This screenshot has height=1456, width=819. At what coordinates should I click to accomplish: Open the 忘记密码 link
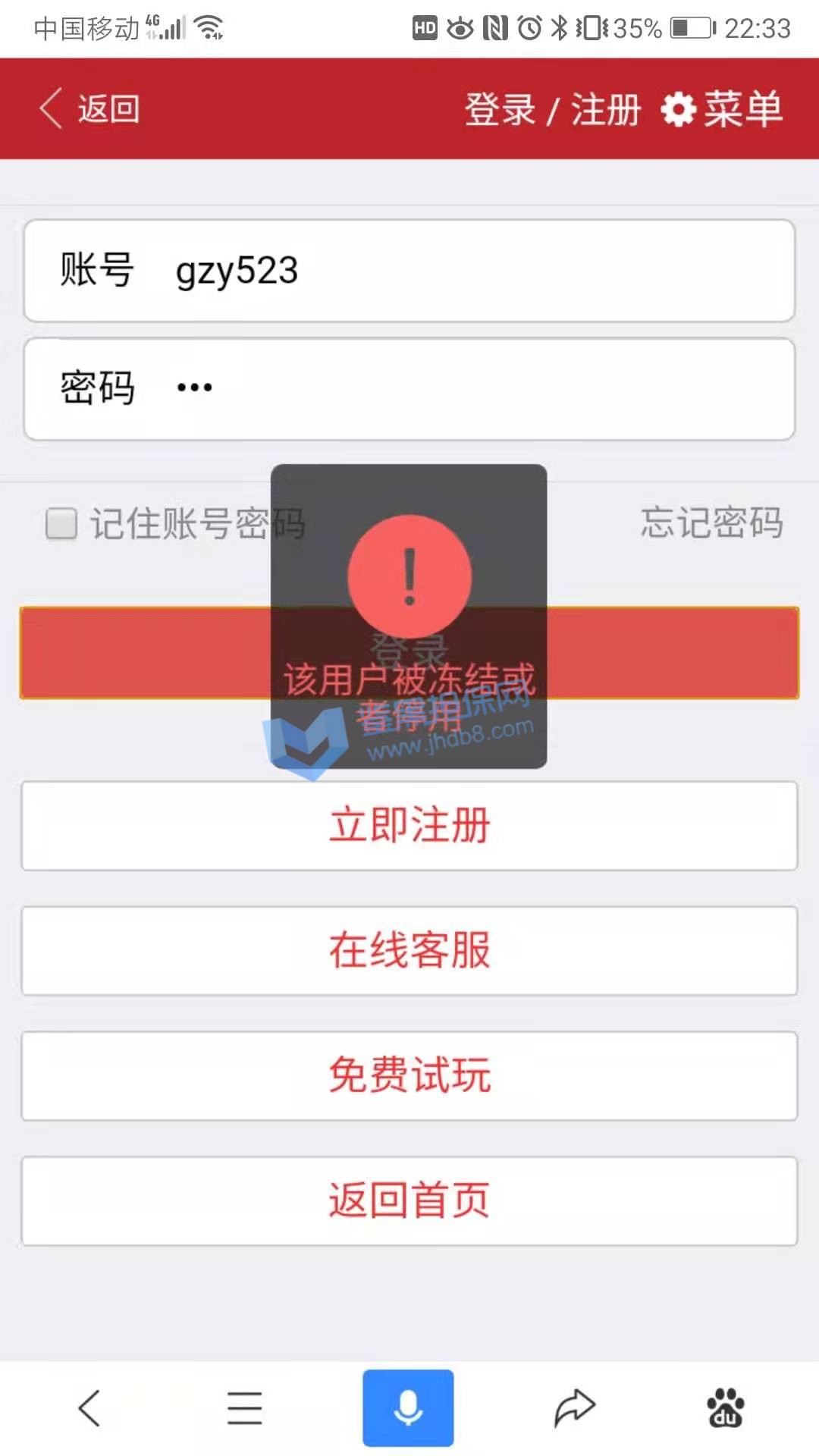pos(711,522)
